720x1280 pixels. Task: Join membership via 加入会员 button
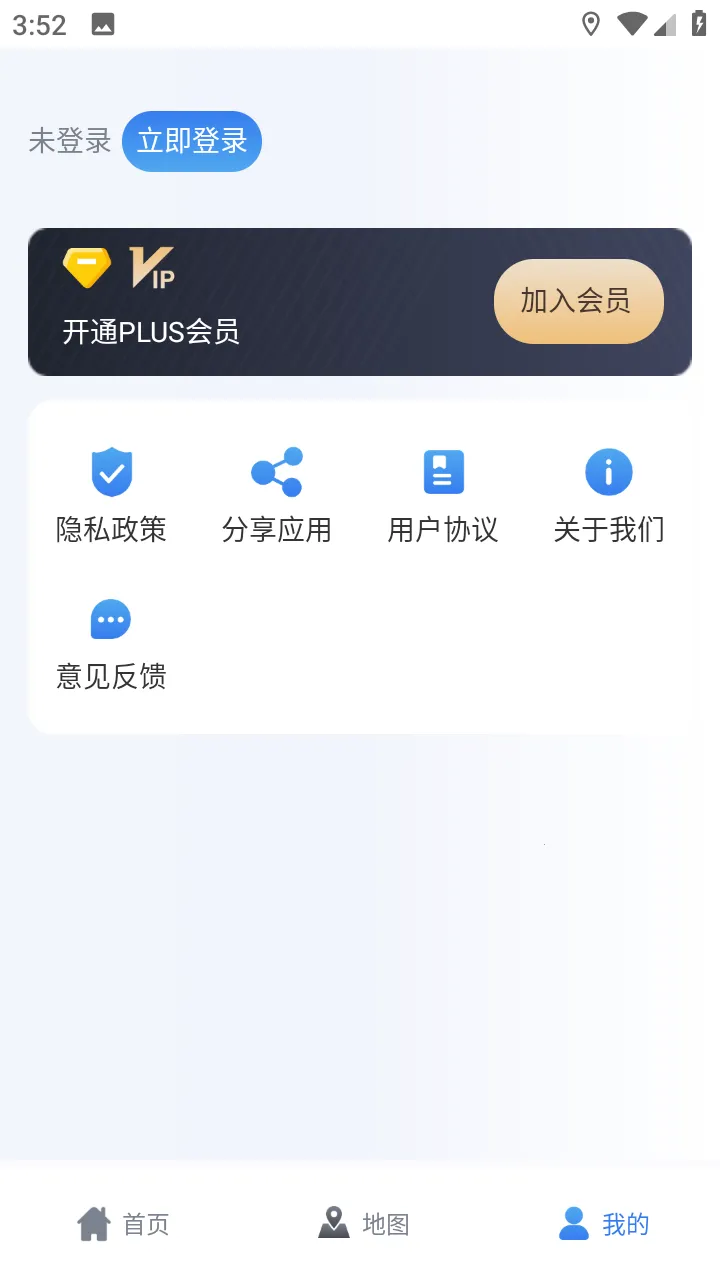(578, 301)
